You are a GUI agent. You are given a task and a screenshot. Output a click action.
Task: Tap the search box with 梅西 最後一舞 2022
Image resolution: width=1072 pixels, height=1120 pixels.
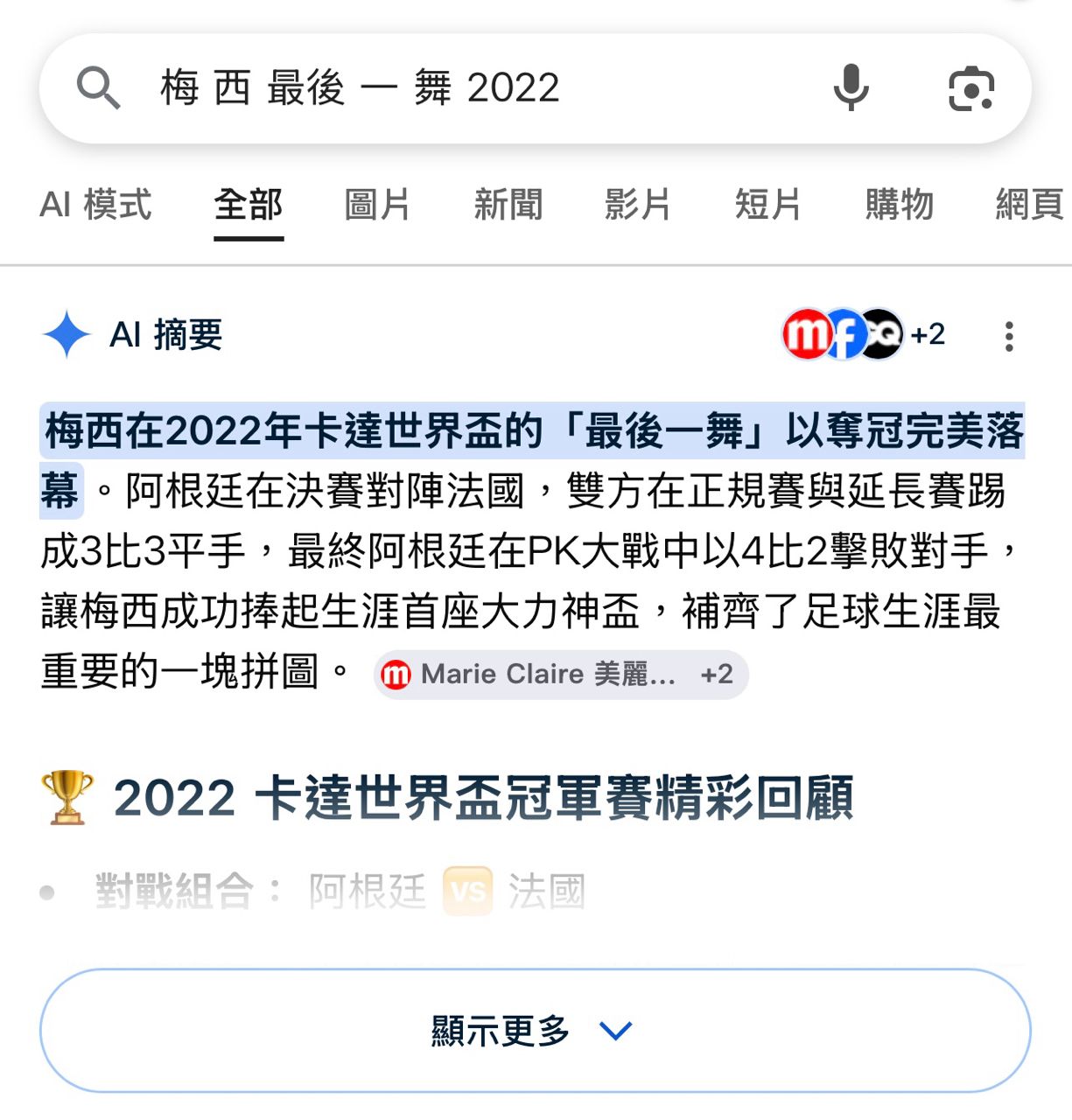(535, 88)
